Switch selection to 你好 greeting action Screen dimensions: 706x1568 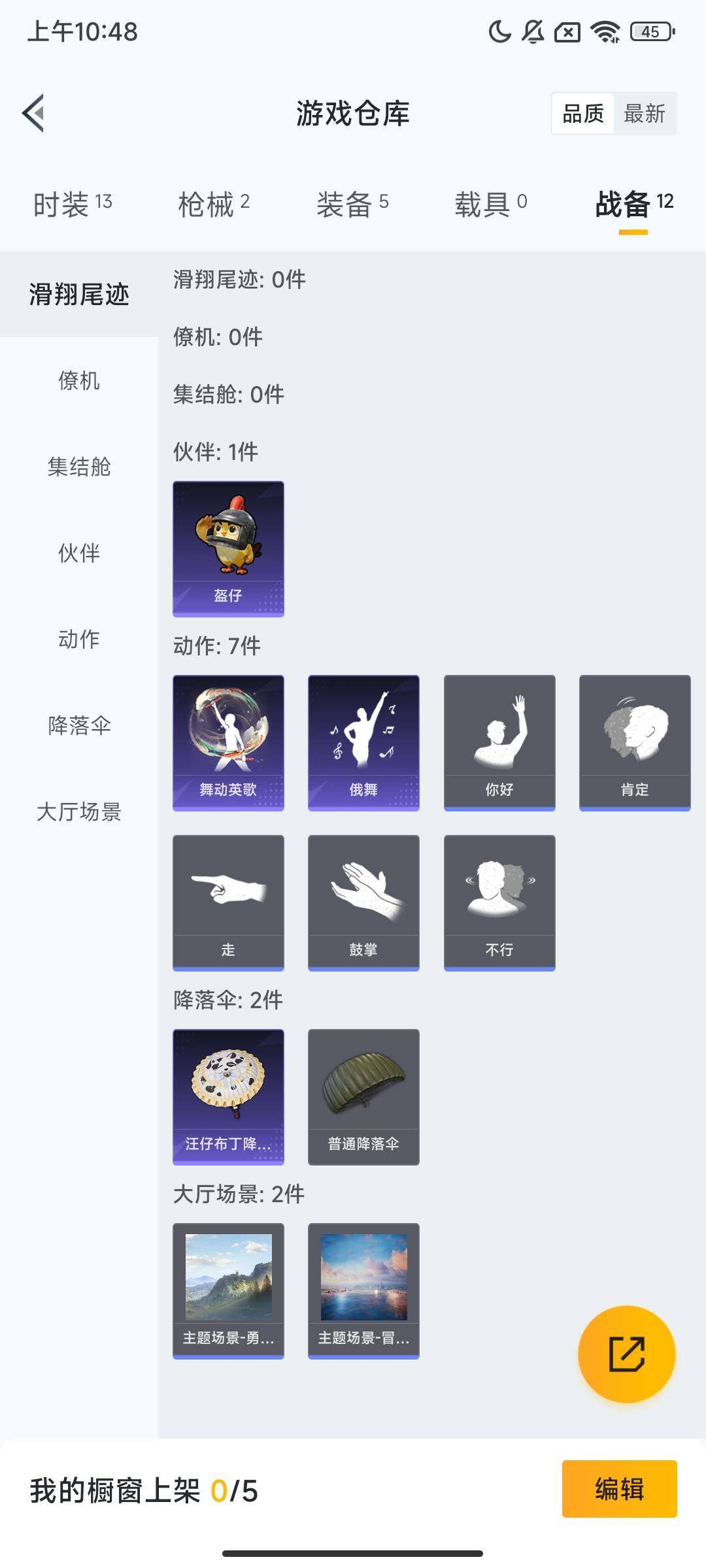pos(499,743)
